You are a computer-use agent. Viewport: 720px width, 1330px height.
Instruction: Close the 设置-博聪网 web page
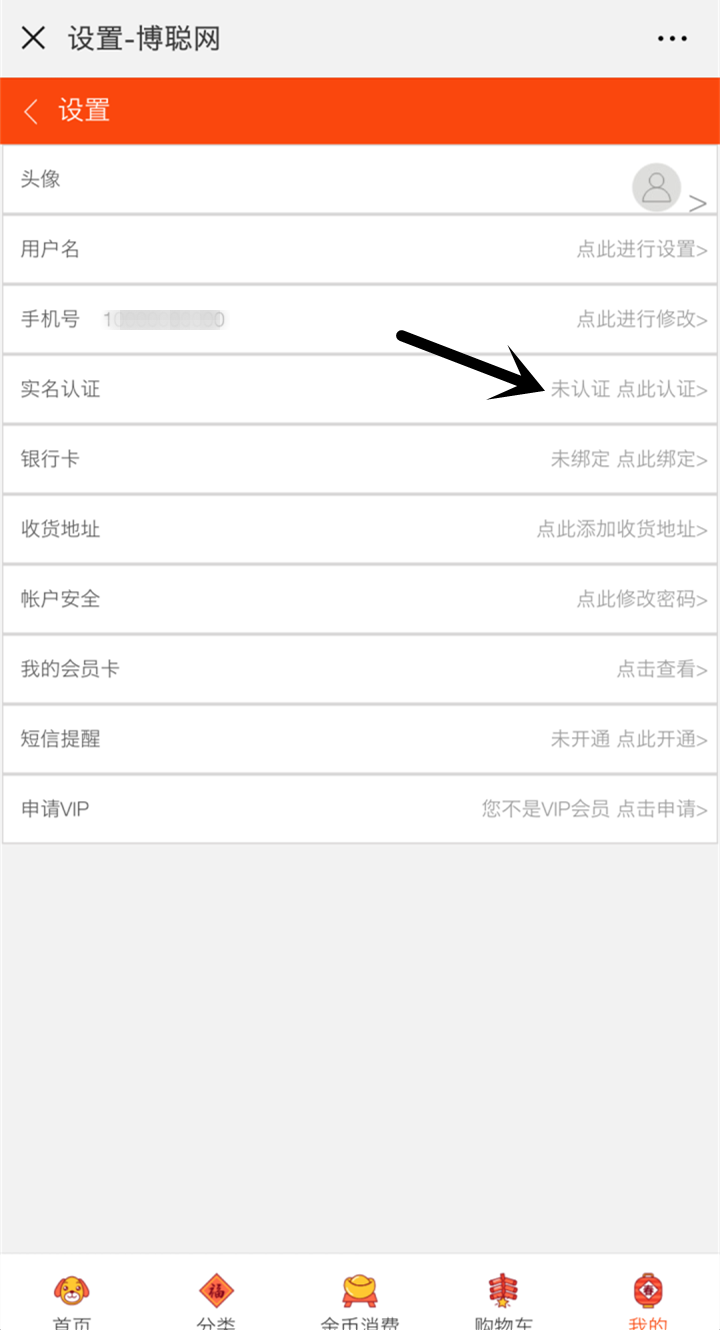click(x=34, y=39)
